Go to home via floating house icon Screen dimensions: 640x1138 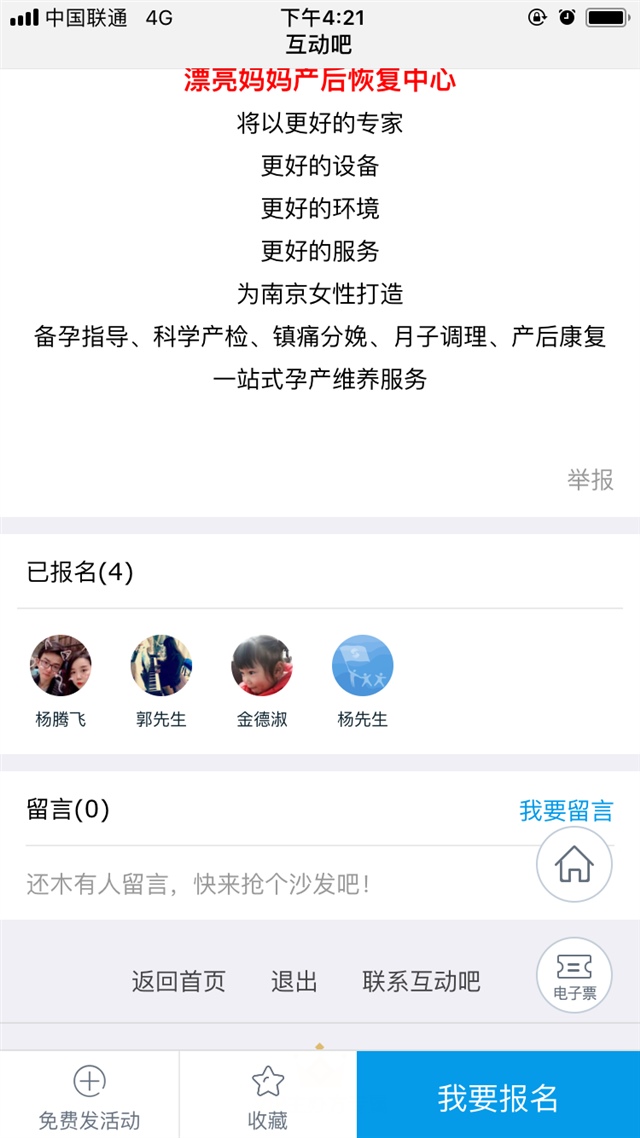click(574, 865)
